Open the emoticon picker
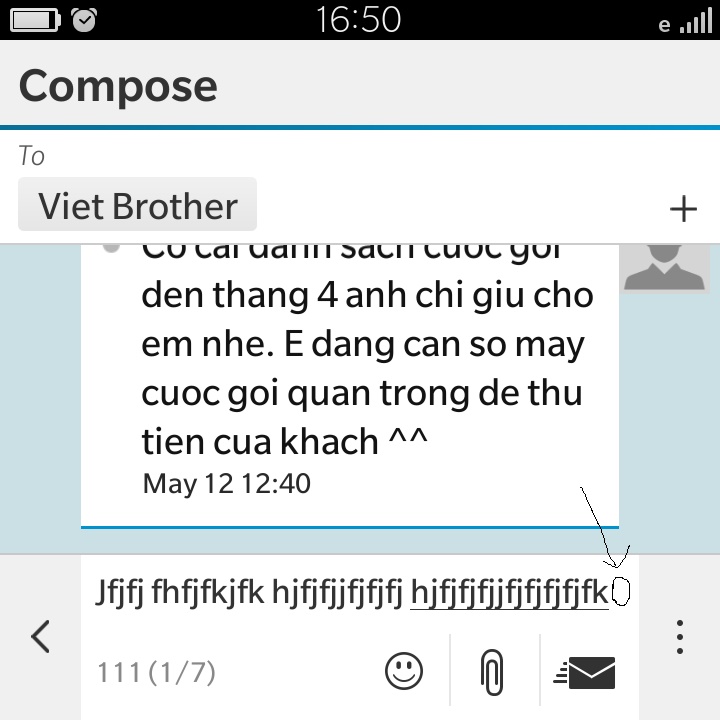Screen dimensions: 720x720 (404, 671)
